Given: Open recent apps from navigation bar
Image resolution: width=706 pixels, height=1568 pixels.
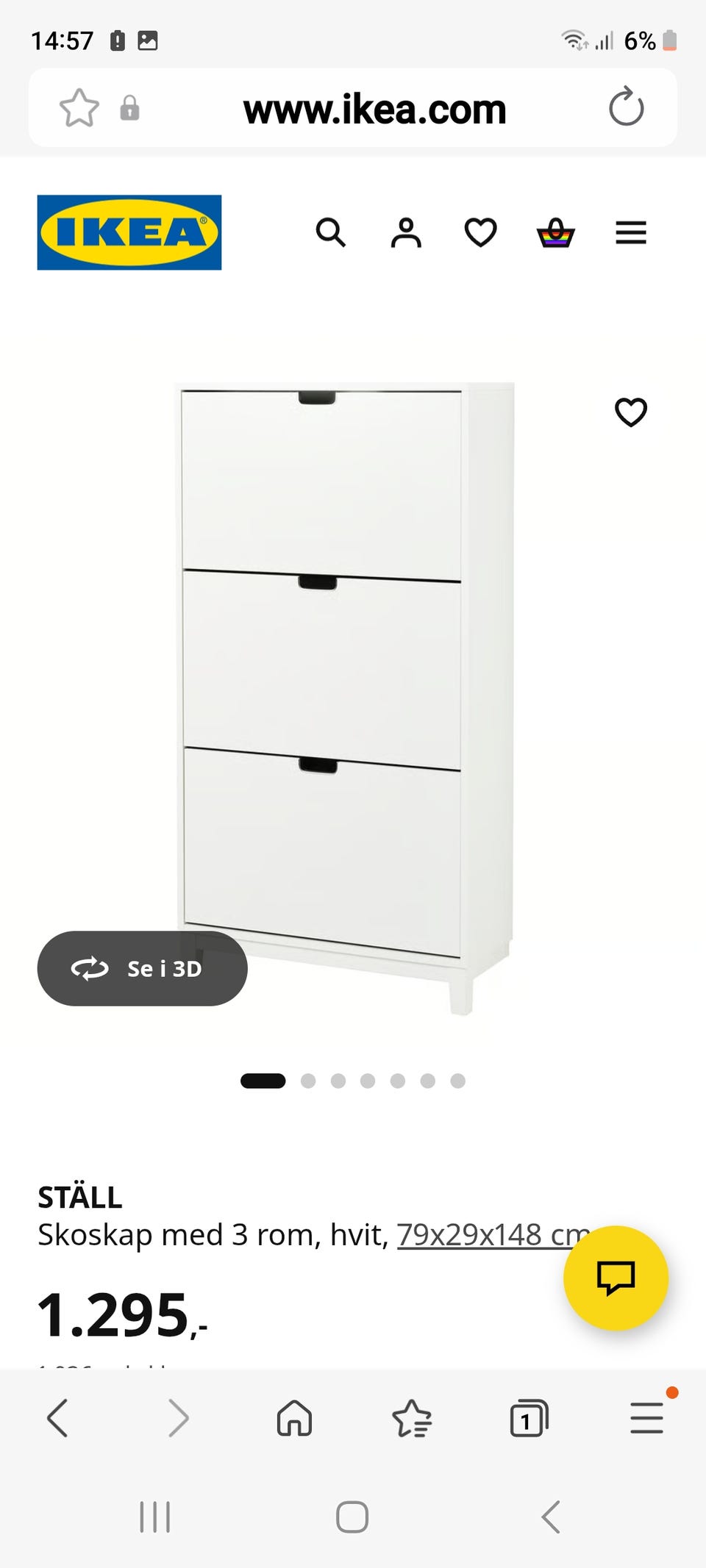Looking at the screenshot, I should pos(155,1517).
